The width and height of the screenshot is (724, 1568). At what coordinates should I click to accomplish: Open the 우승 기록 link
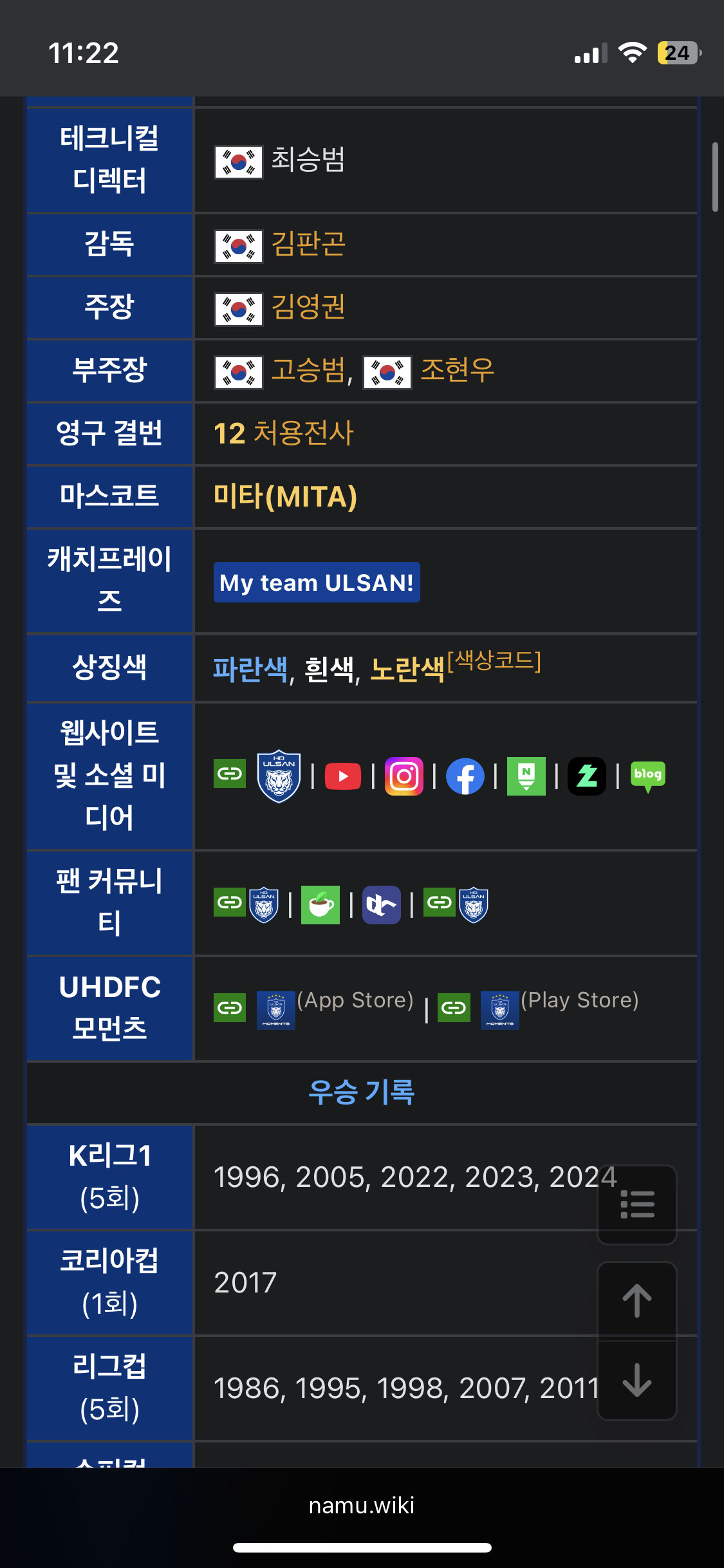(361, 1092)
